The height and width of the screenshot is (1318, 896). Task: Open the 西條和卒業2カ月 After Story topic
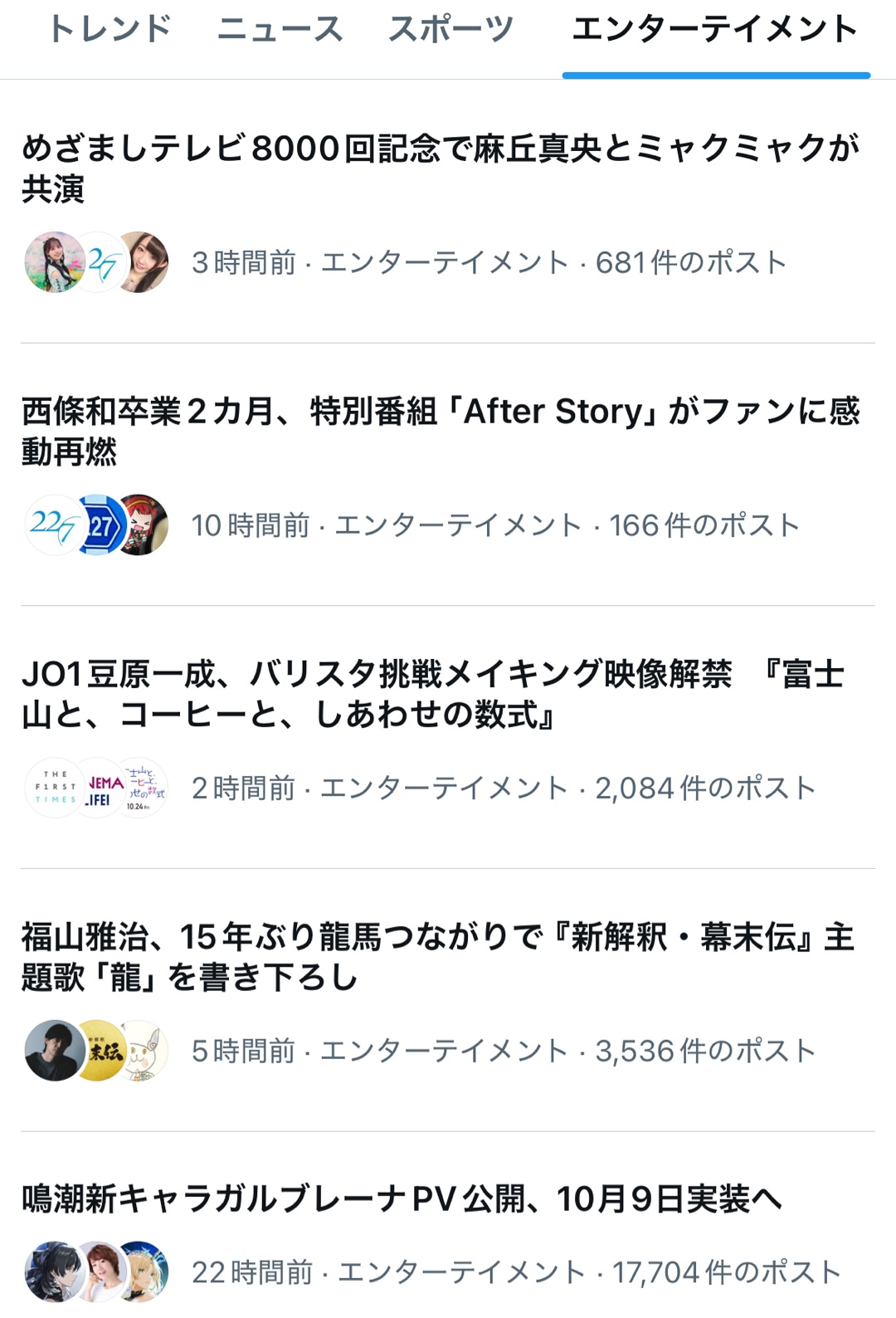(440, 432)
